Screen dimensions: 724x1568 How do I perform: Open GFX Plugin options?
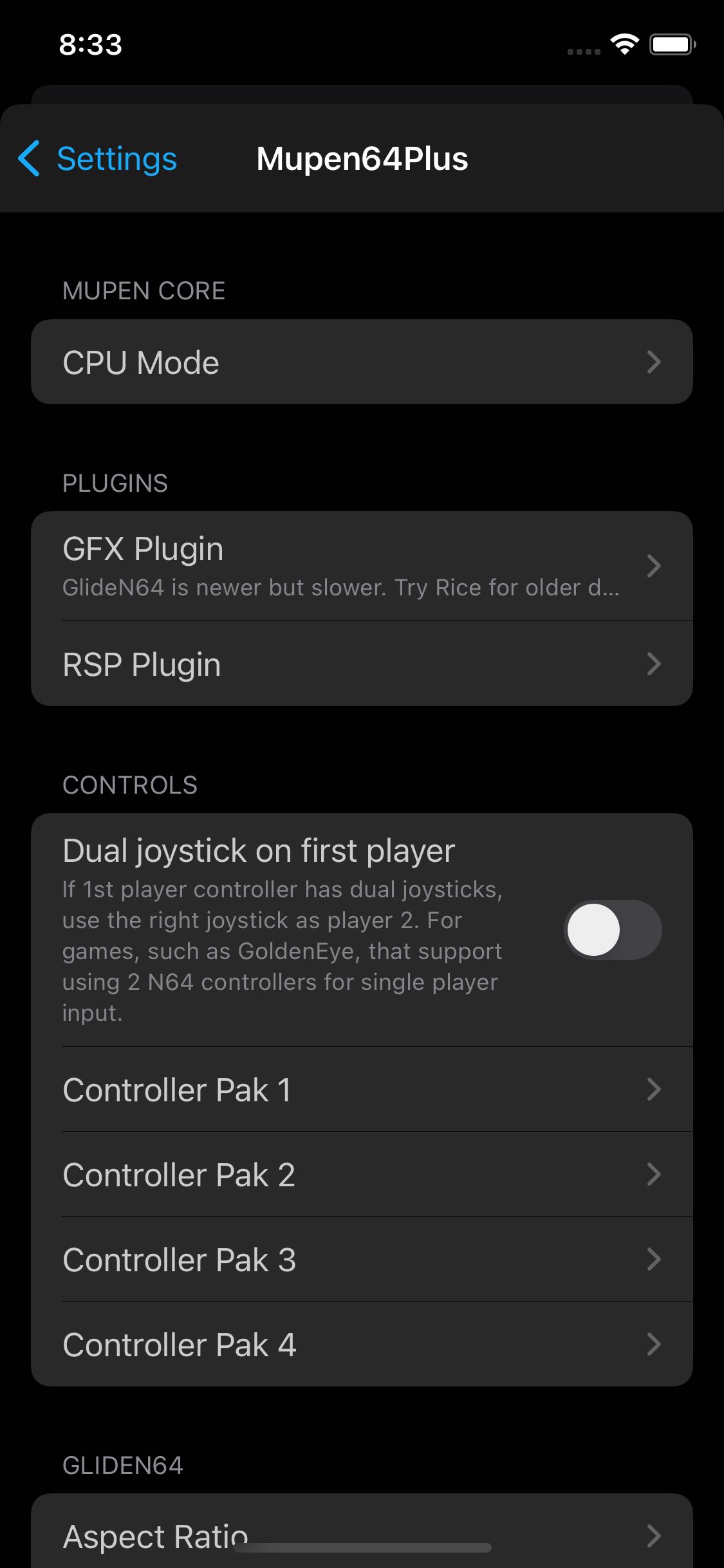coord(362,566)
